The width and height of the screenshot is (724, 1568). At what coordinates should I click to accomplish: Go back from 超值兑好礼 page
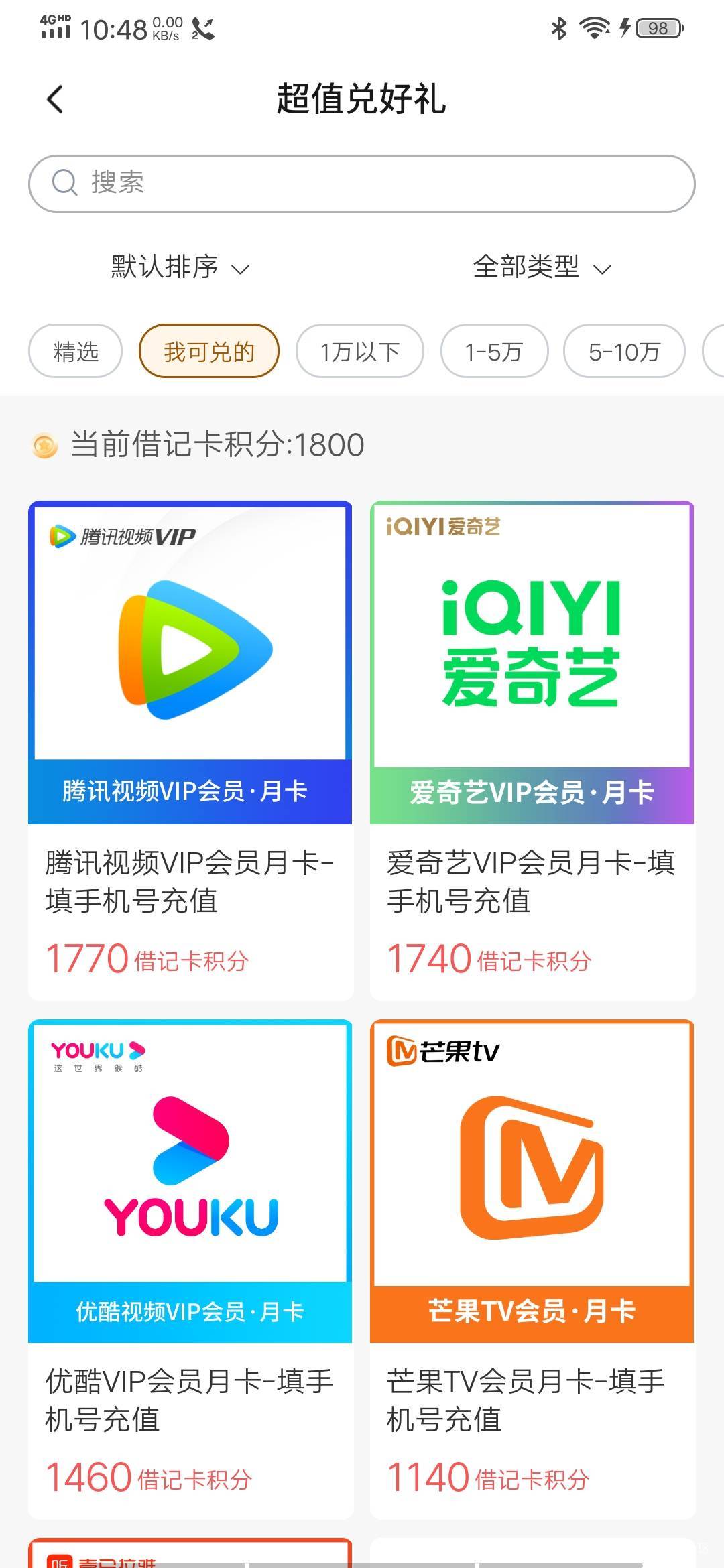(56, 99)
